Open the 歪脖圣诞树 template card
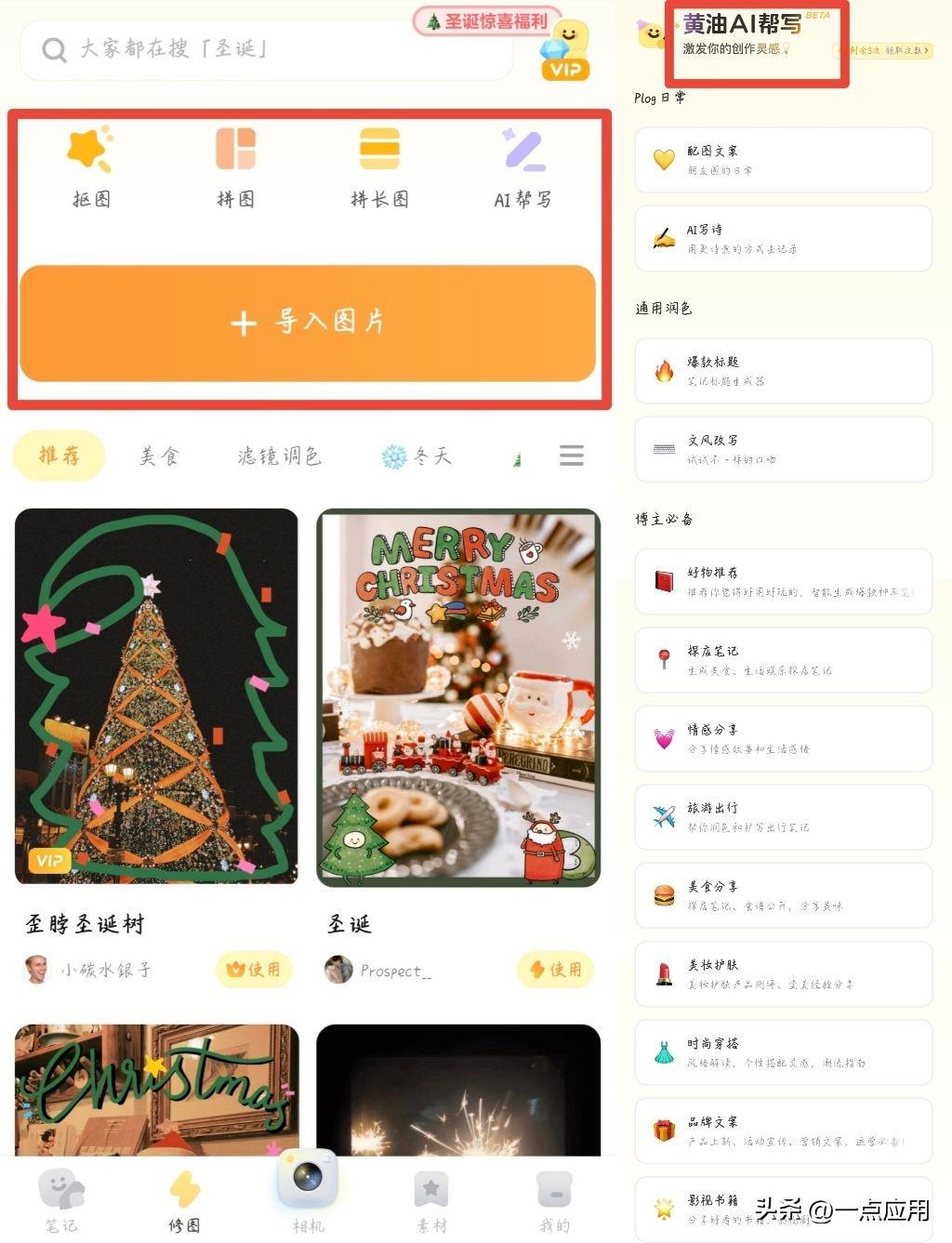 [x=156, y=695]
